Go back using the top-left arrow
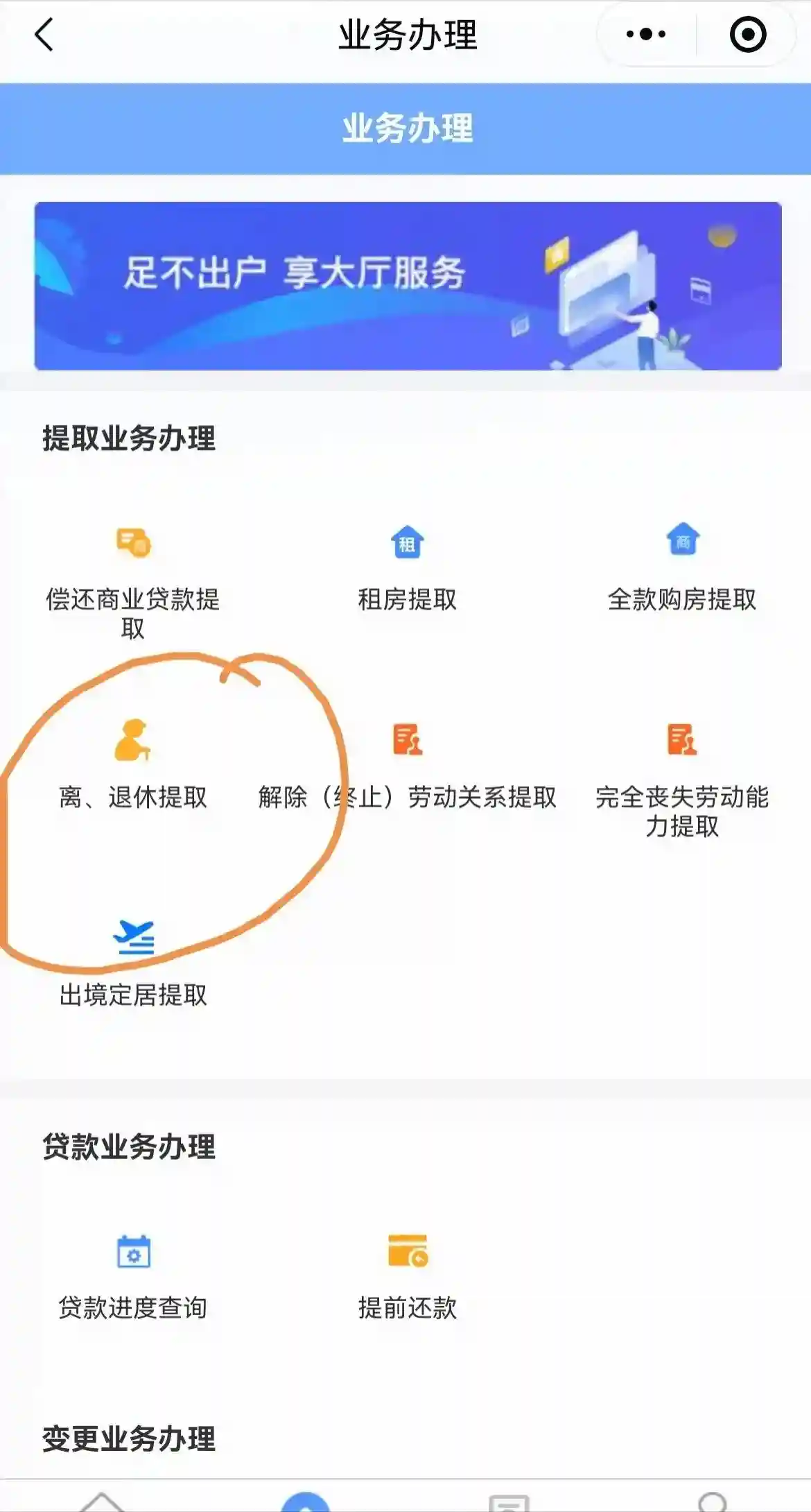 [44, 35]
